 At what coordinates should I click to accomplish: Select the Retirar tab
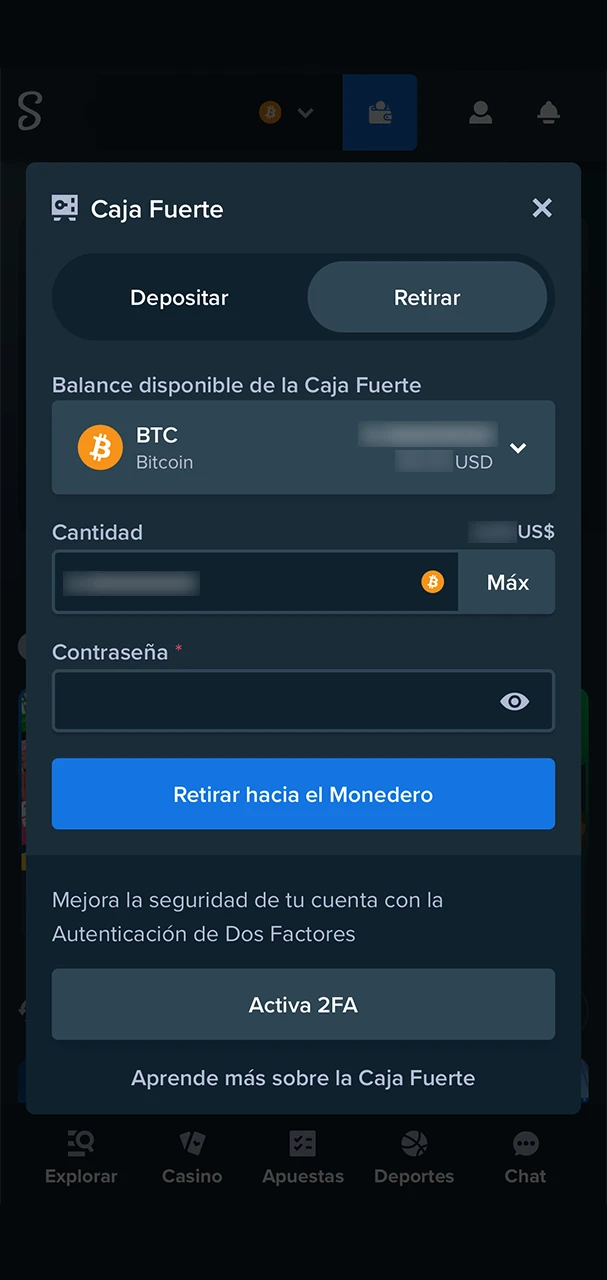click(x=427, y=298)
